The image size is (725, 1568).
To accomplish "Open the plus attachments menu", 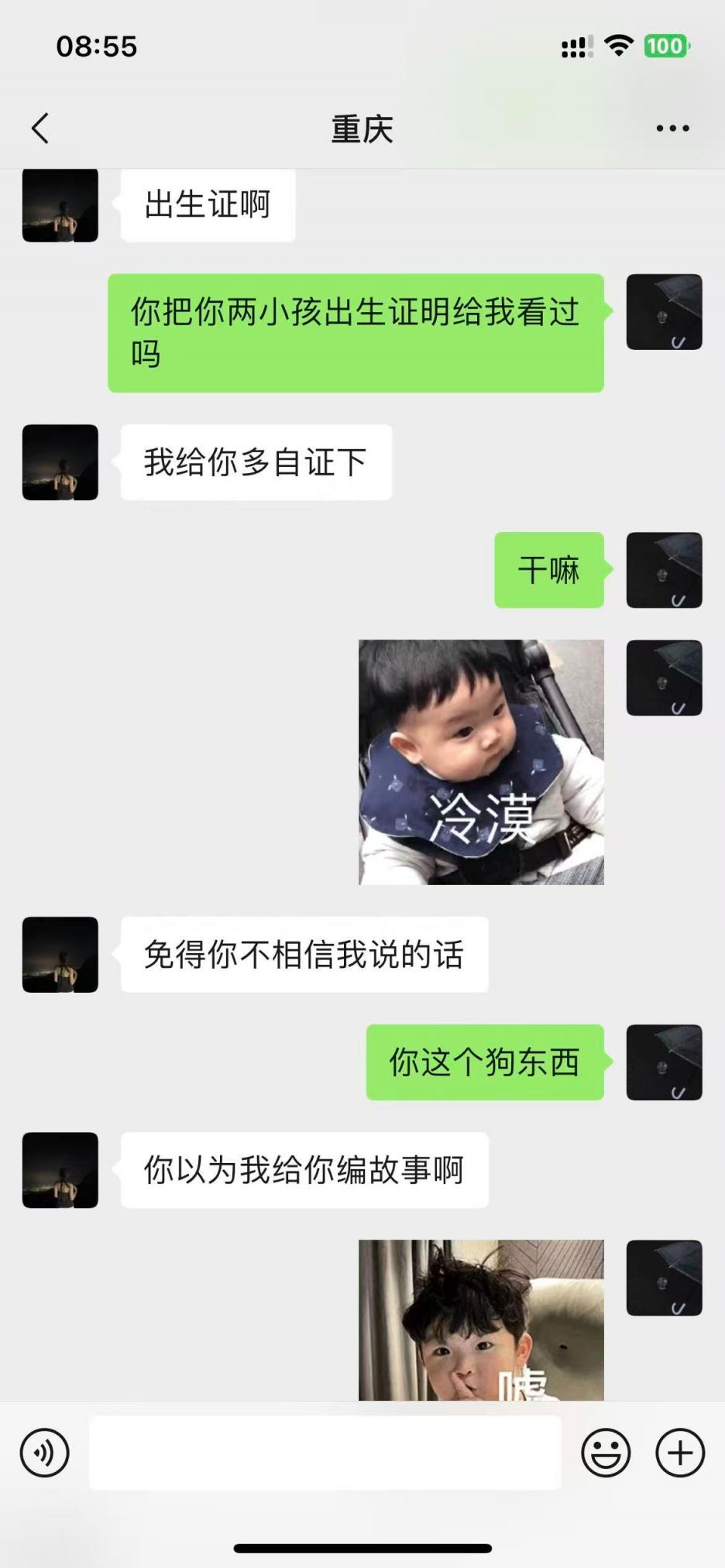I will point(680,1453).
